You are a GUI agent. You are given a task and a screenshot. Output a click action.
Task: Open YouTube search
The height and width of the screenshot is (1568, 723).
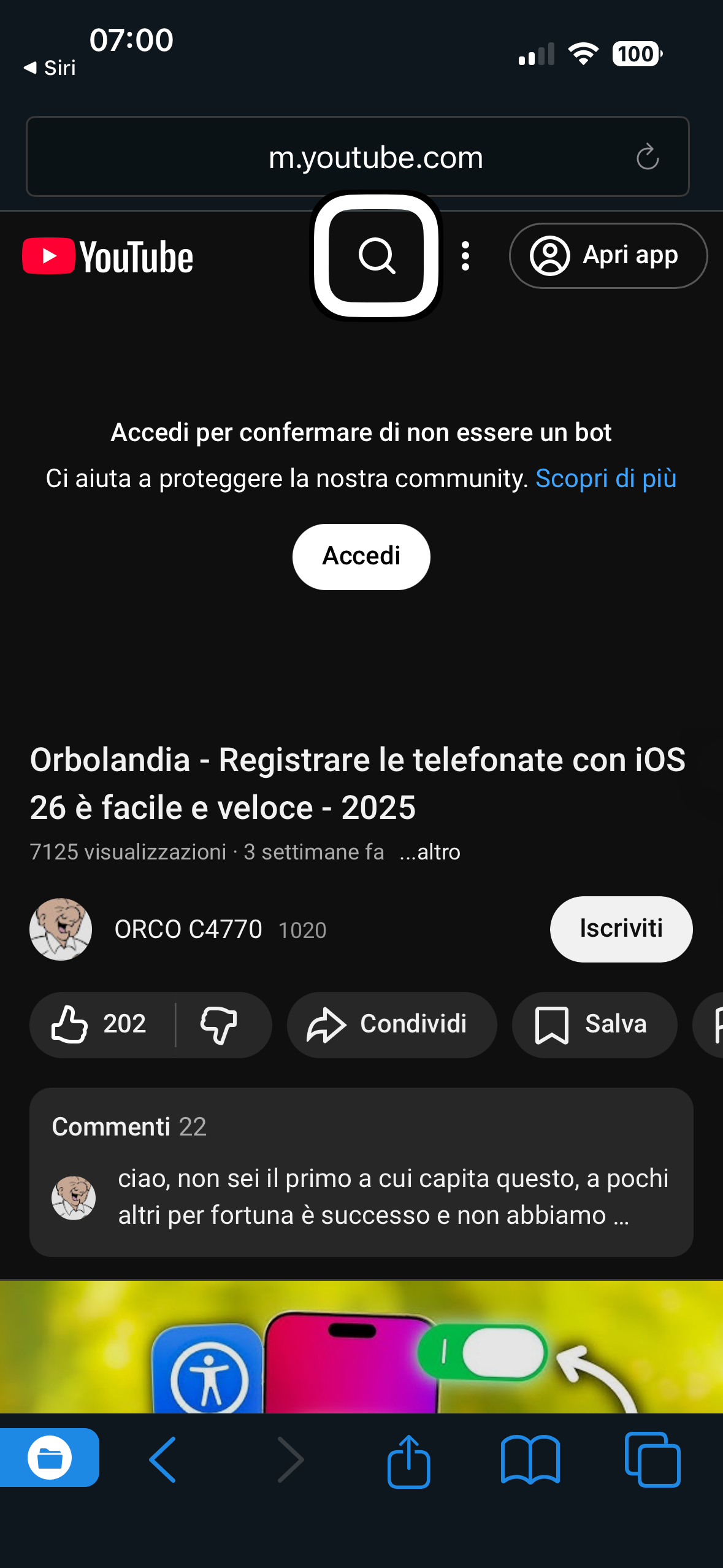tap(376, 255)
